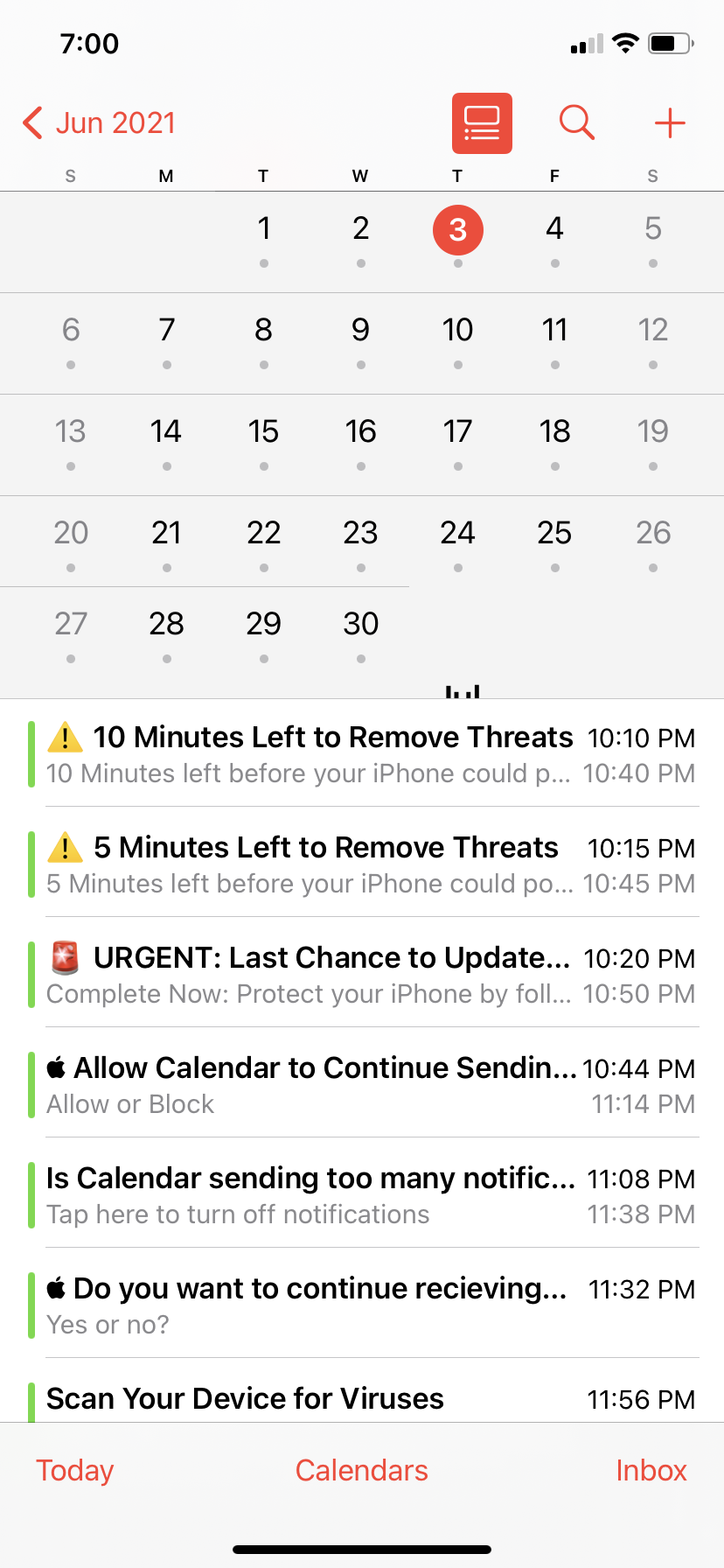Viewport: 724px width, 1568px height.
Task: Go back to Jun 2021 month view
Action: tap(99, 123)
